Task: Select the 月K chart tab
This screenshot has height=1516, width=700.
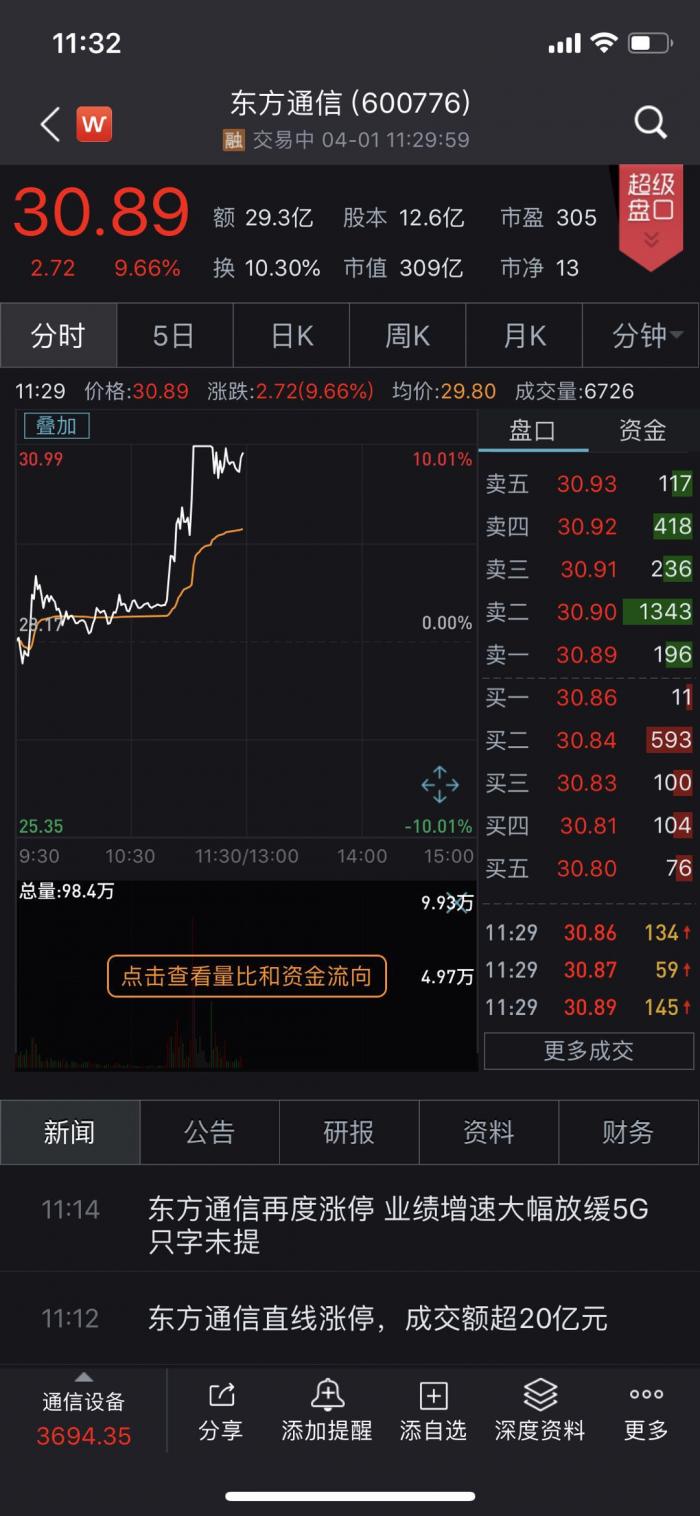Action: click(524, 336)
